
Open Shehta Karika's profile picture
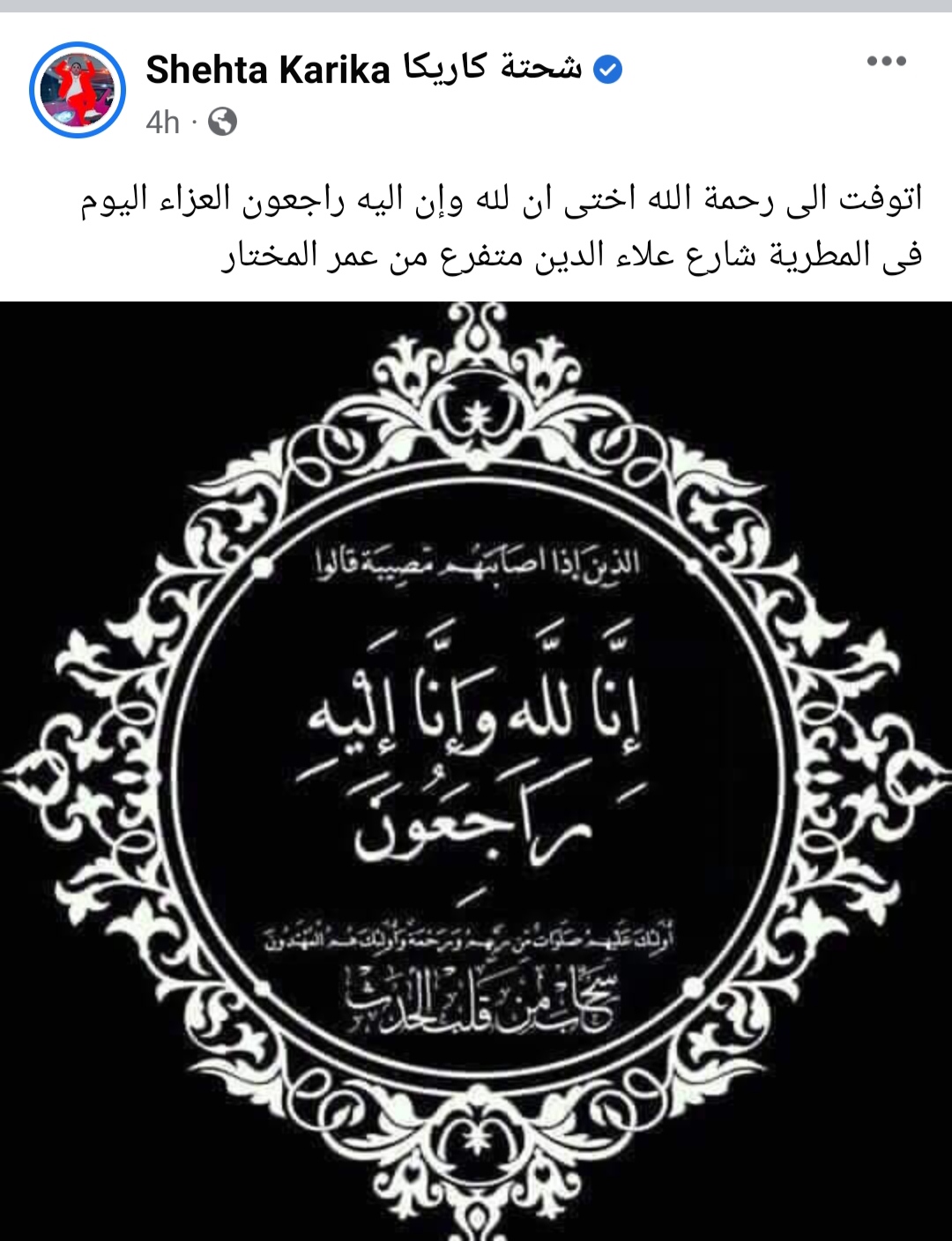pos(78,90)
